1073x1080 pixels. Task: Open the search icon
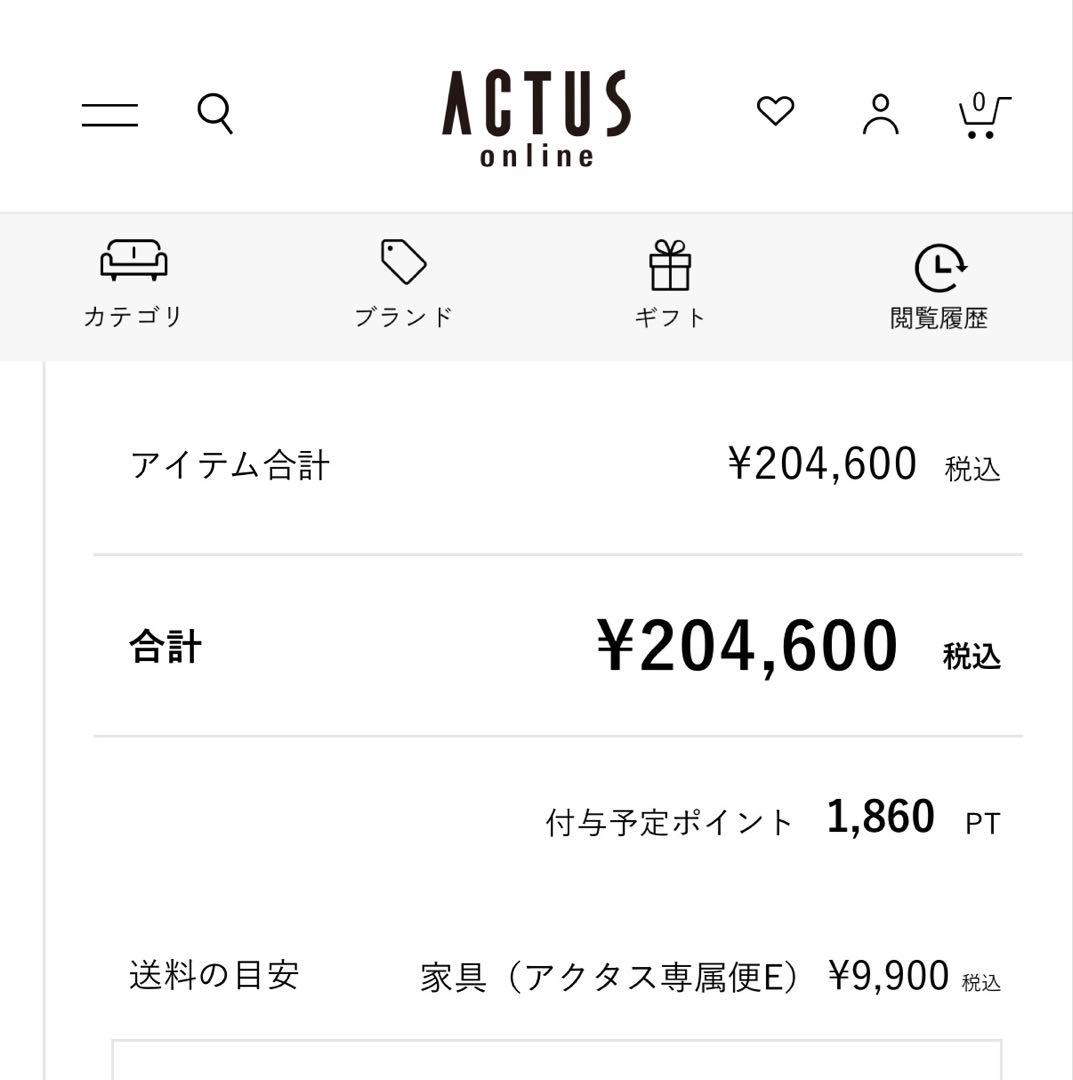(214, 114)
